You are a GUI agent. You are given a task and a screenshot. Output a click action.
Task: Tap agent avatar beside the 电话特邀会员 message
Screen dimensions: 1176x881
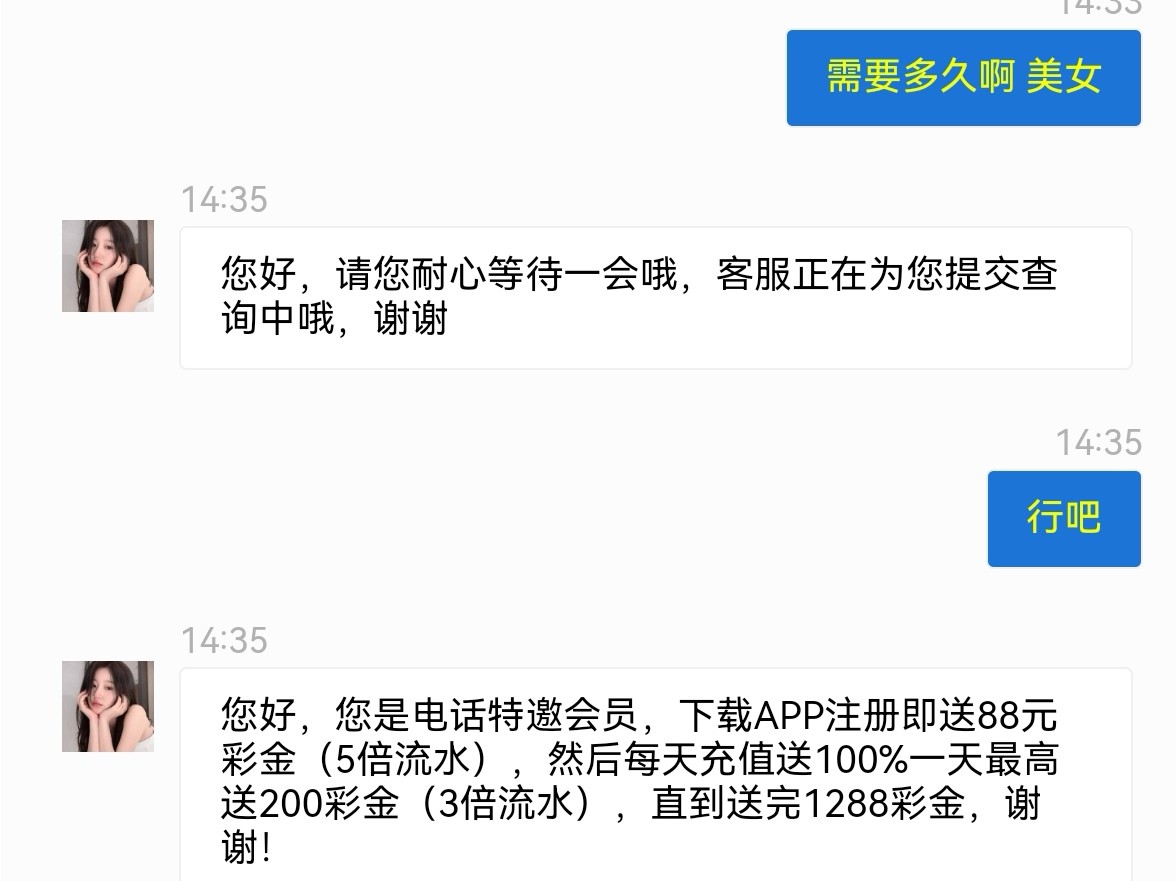pos(108,706)
